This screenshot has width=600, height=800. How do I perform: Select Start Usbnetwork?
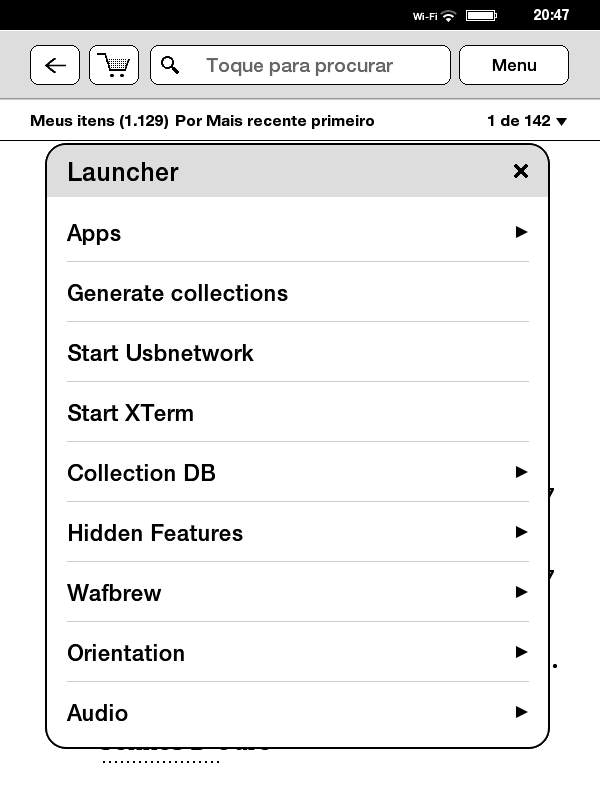point(297,353)
